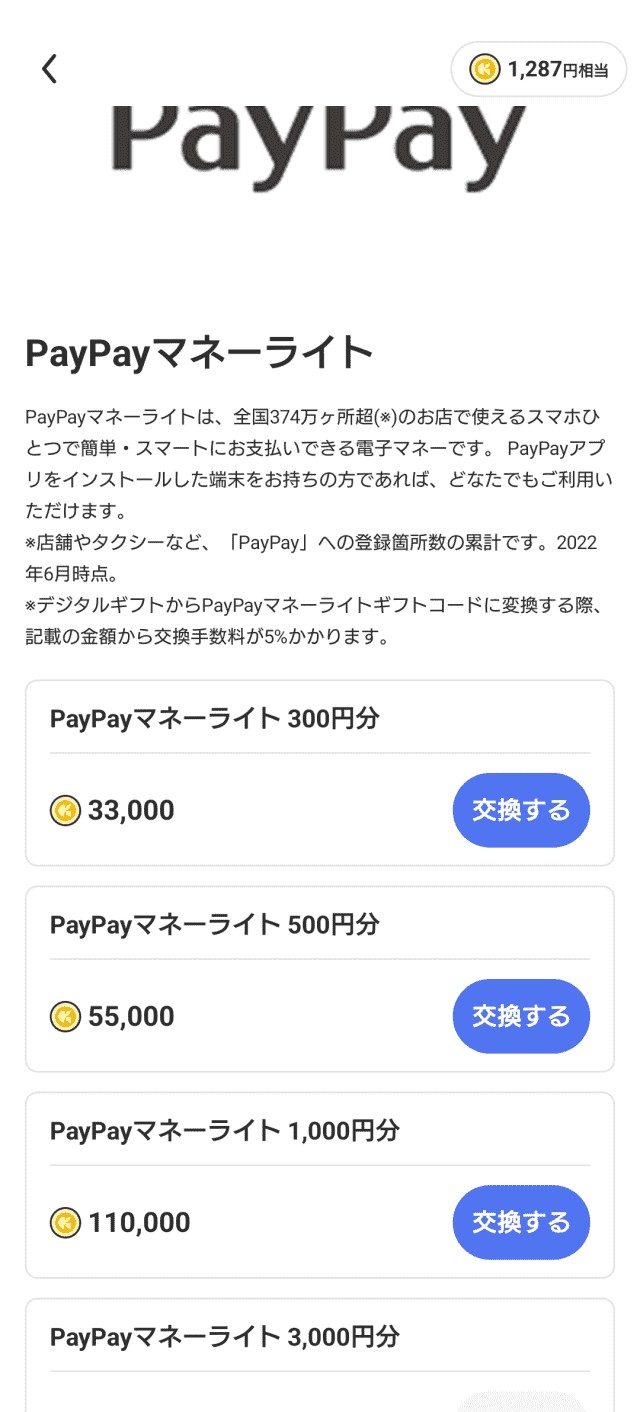This screenshot has width=640, height=1412.
Task: Go back using the top-left arrow
Action: [x=49, y=69]
